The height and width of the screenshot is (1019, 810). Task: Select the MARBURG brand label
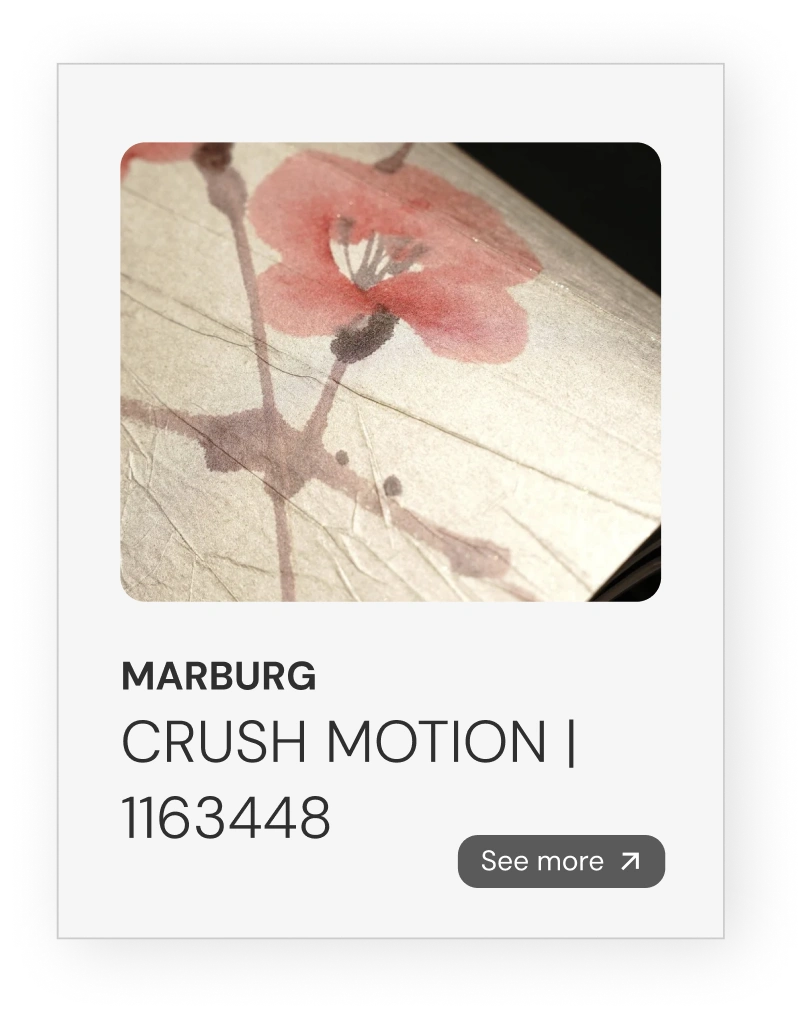point(219,675)
